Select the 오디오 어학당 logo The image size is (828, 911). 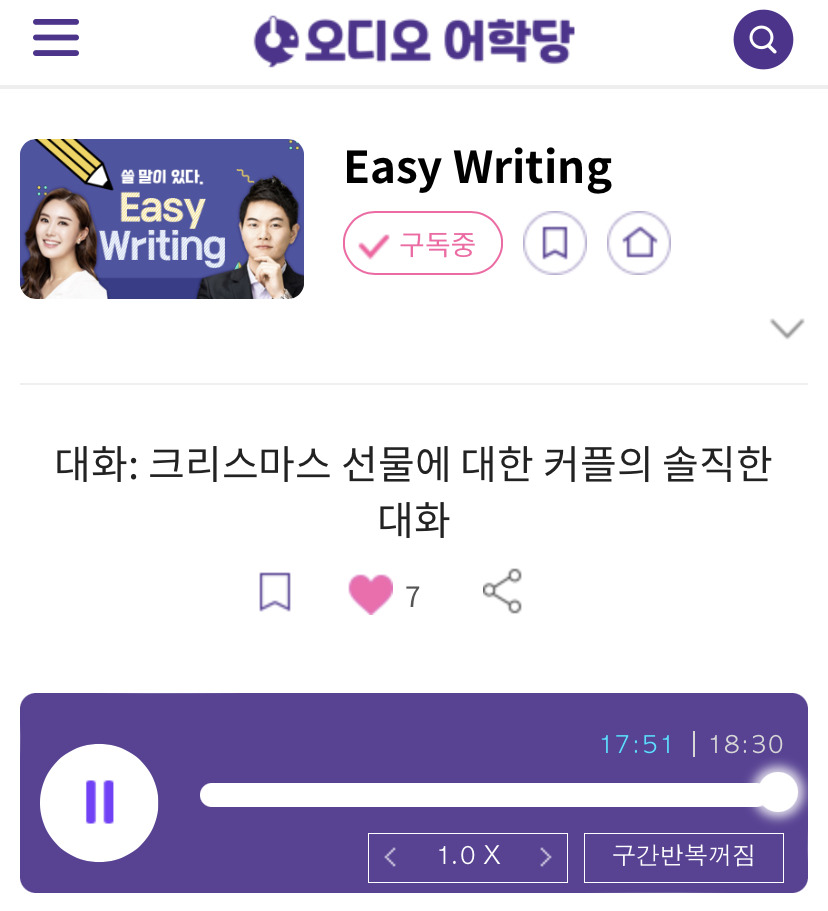pos(414,39)
